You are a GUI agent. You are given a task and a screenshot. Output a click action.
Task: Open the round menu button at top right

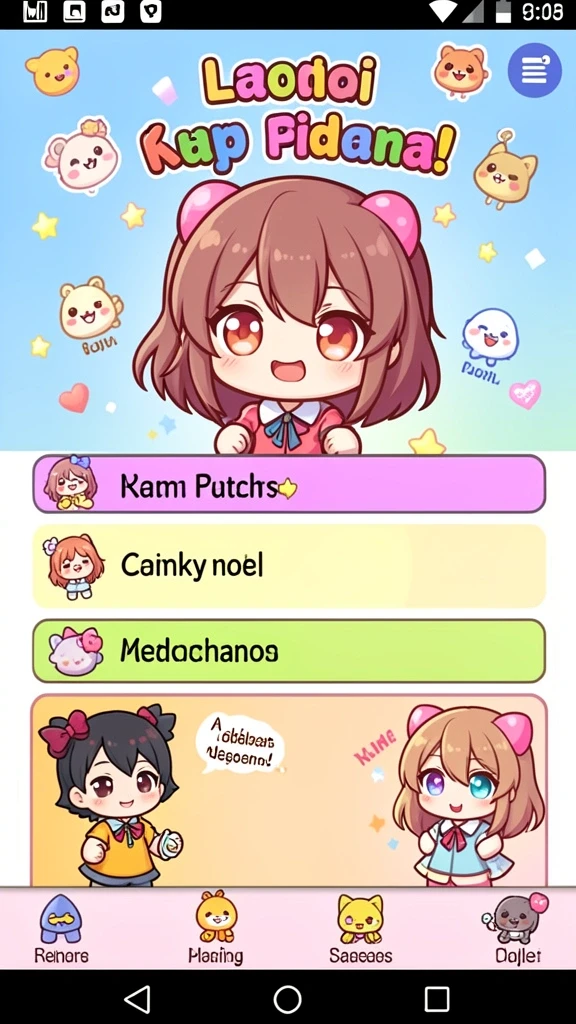[535, 70]
